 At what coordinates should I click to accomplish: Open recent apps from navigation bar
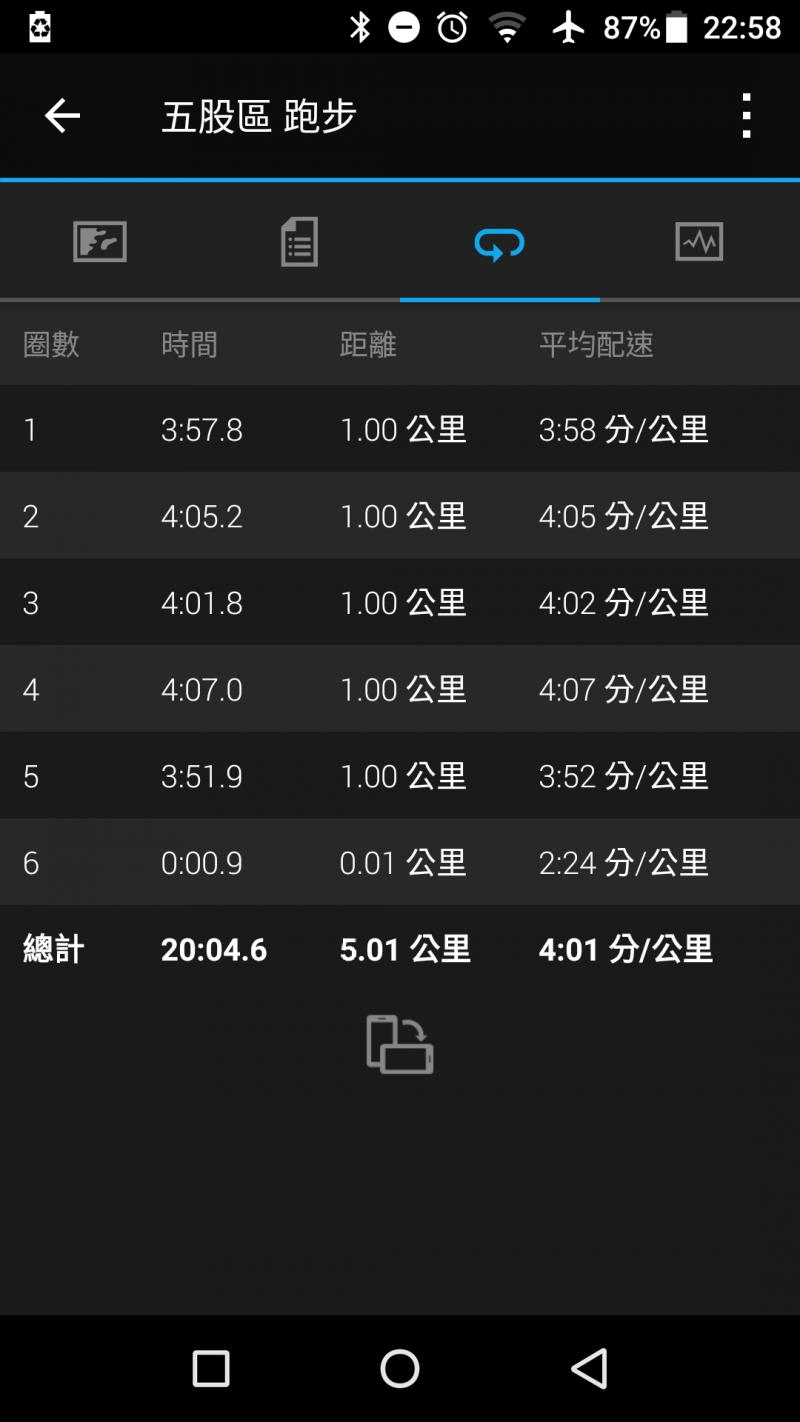coord(211,1368)
